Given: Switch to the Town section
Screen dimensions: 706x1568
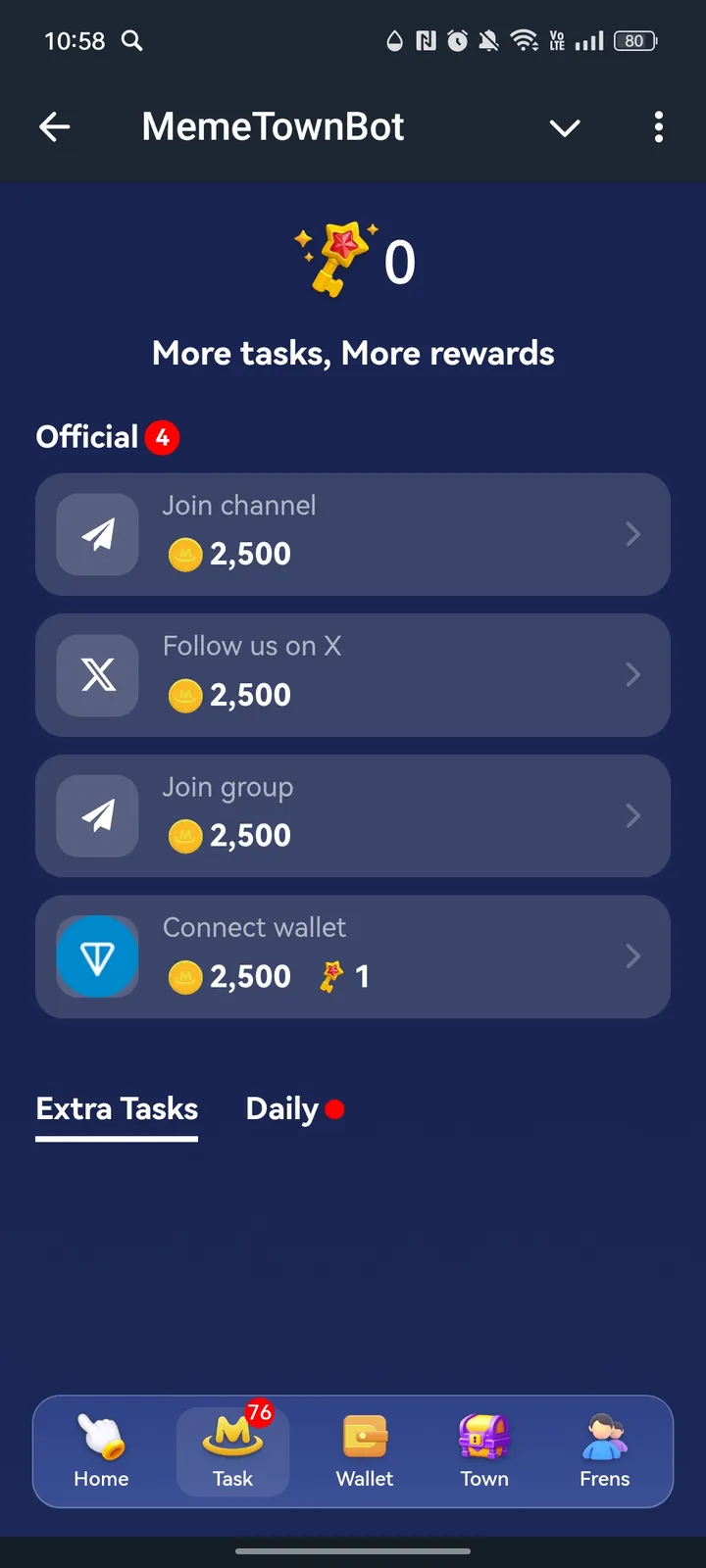Looking at the screenshot, I should coord(484,1451).
